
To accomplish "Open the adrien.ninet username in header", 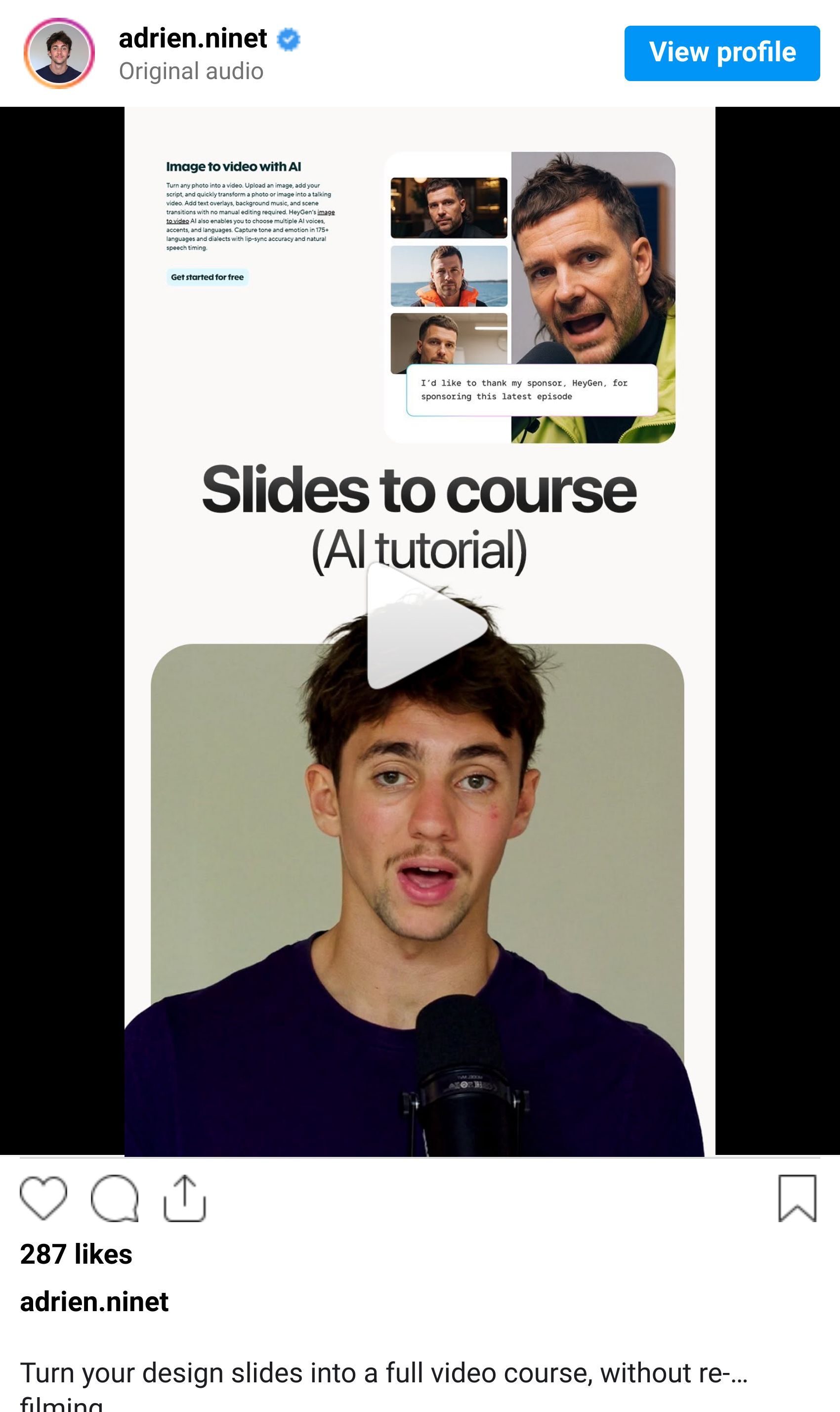I will point(192,39).
